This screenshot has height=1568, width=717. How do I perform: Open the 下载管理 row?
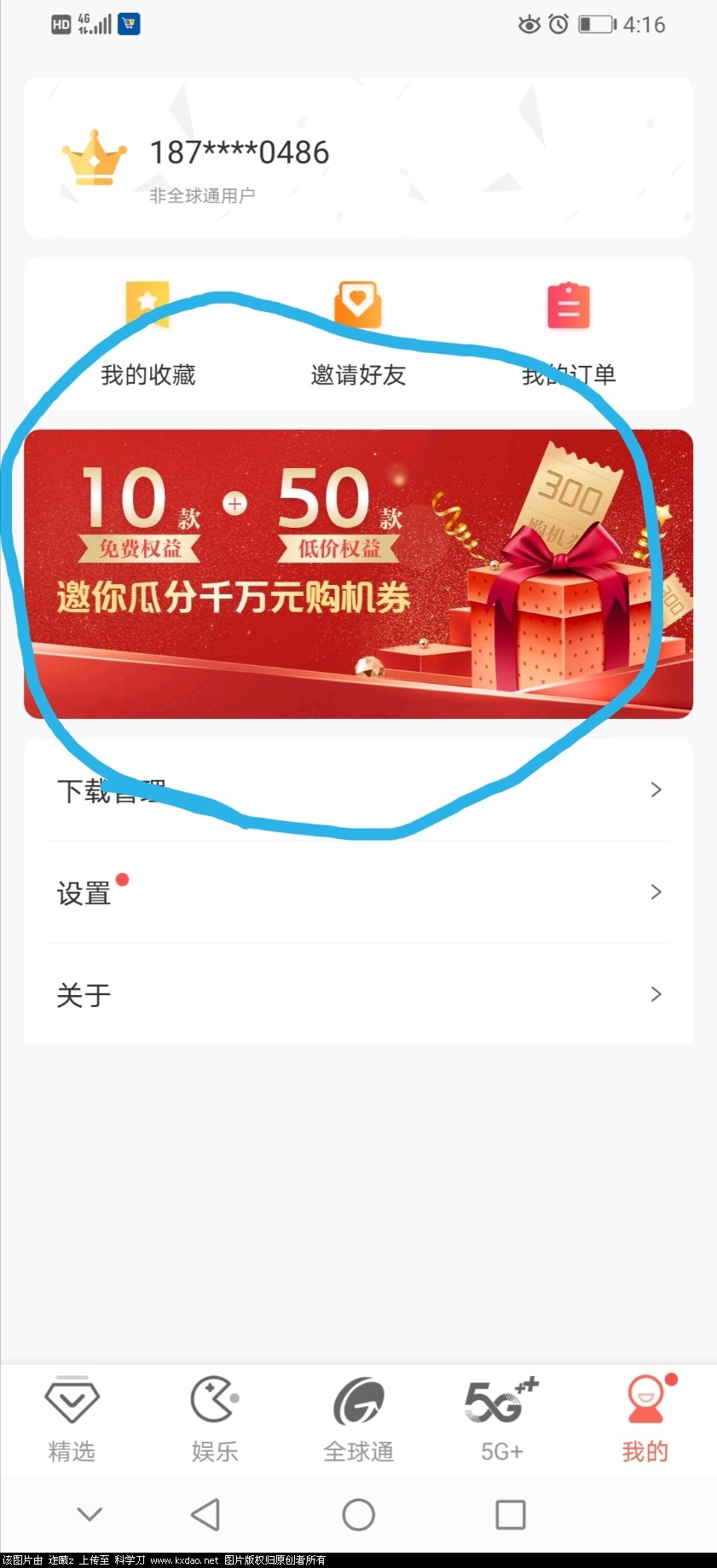358,790
